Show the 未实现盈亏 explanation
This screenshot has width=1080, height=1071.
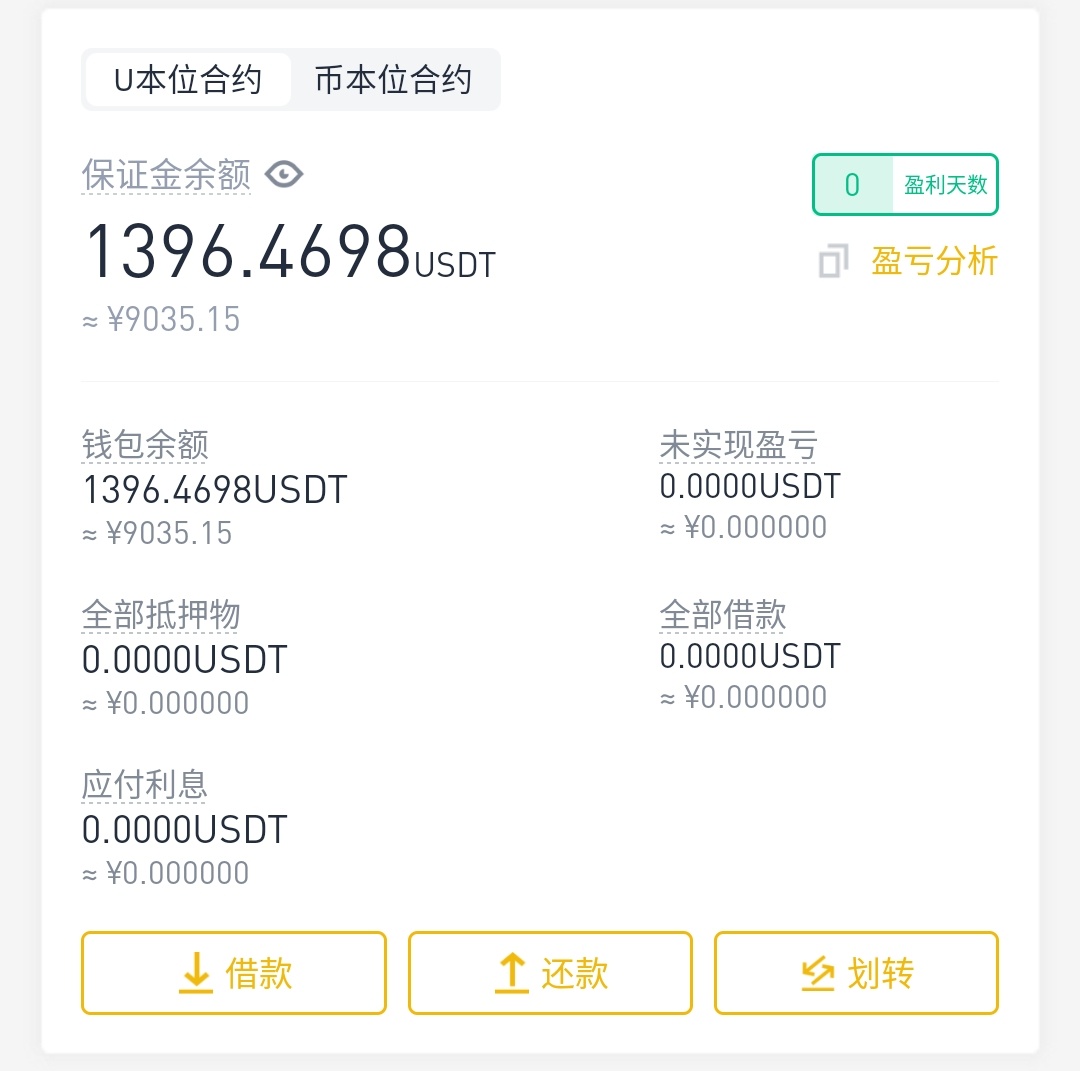point(738,445)
